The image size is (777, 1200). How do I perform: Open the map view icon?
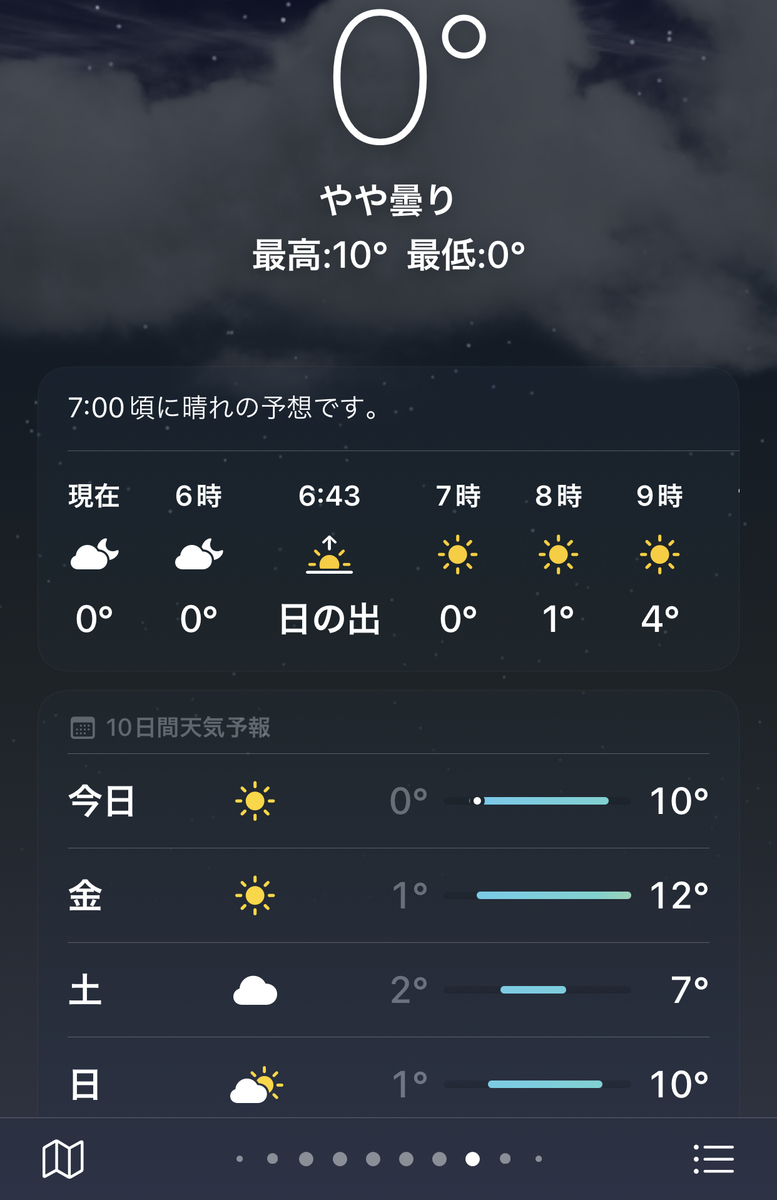tap(63, 1159)
